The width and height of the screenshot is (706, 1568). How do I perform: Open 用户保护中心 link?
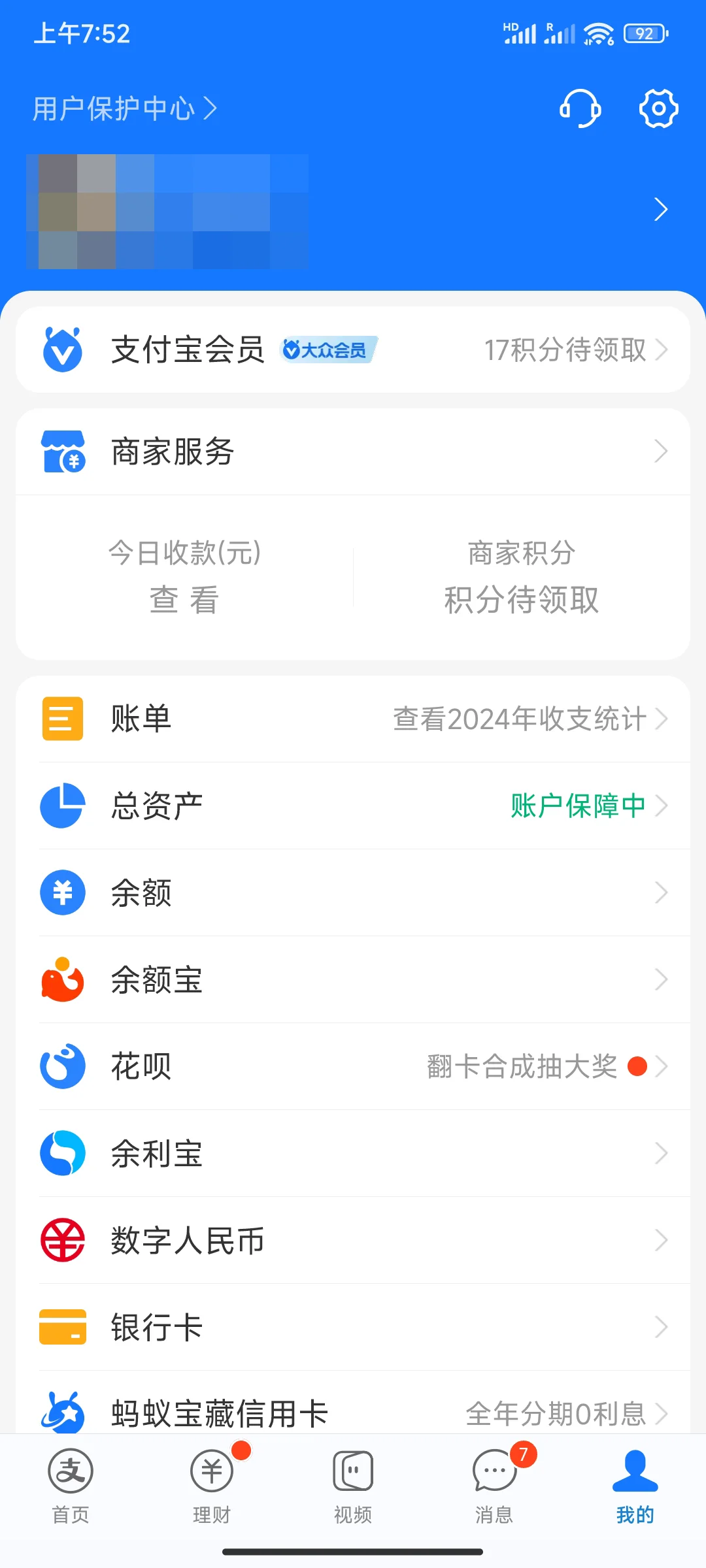(124, 108)
